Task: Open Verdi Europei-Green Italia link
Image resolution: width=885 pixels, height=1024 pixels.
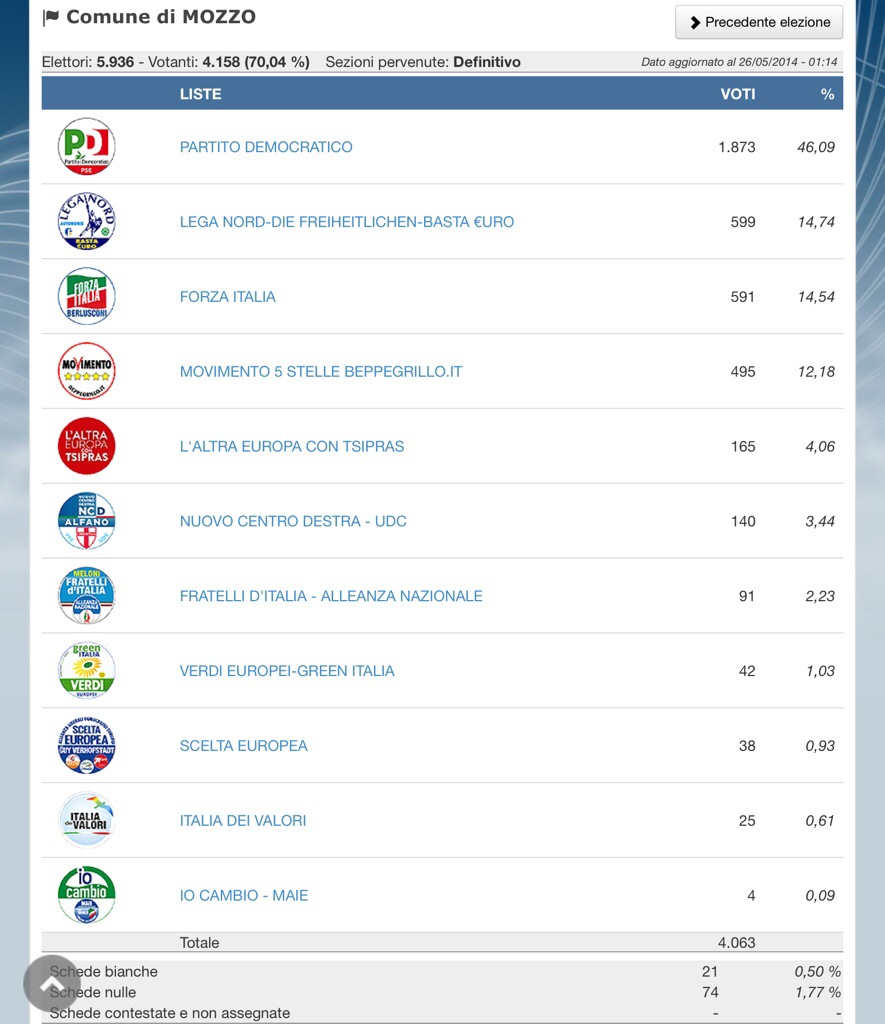Action: pyautogui.click(x=287, y=671)
